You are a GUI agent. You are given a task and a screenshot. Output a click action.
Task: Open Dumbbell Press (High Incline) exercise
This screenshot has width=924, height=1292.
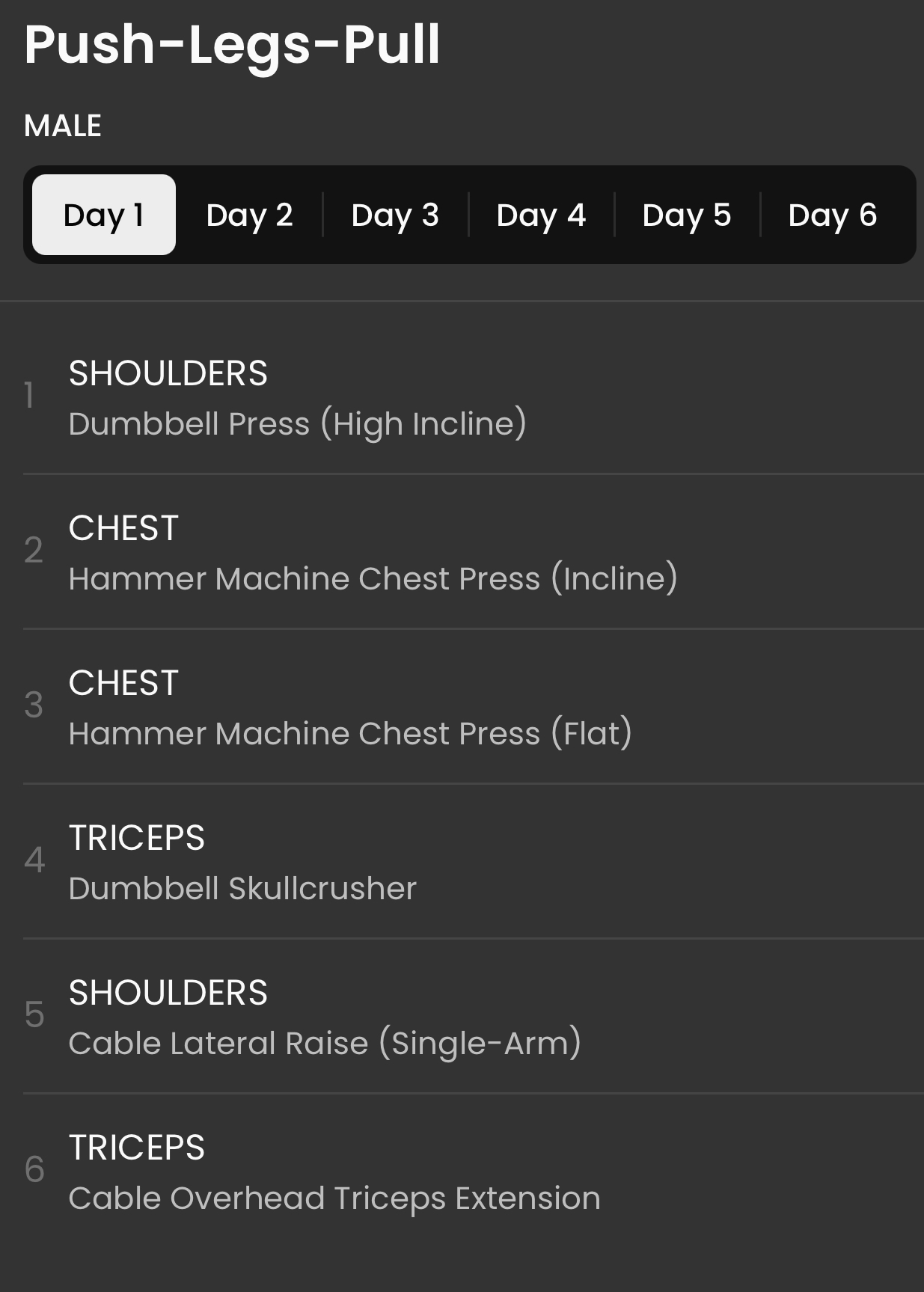(x=298, y=423)
